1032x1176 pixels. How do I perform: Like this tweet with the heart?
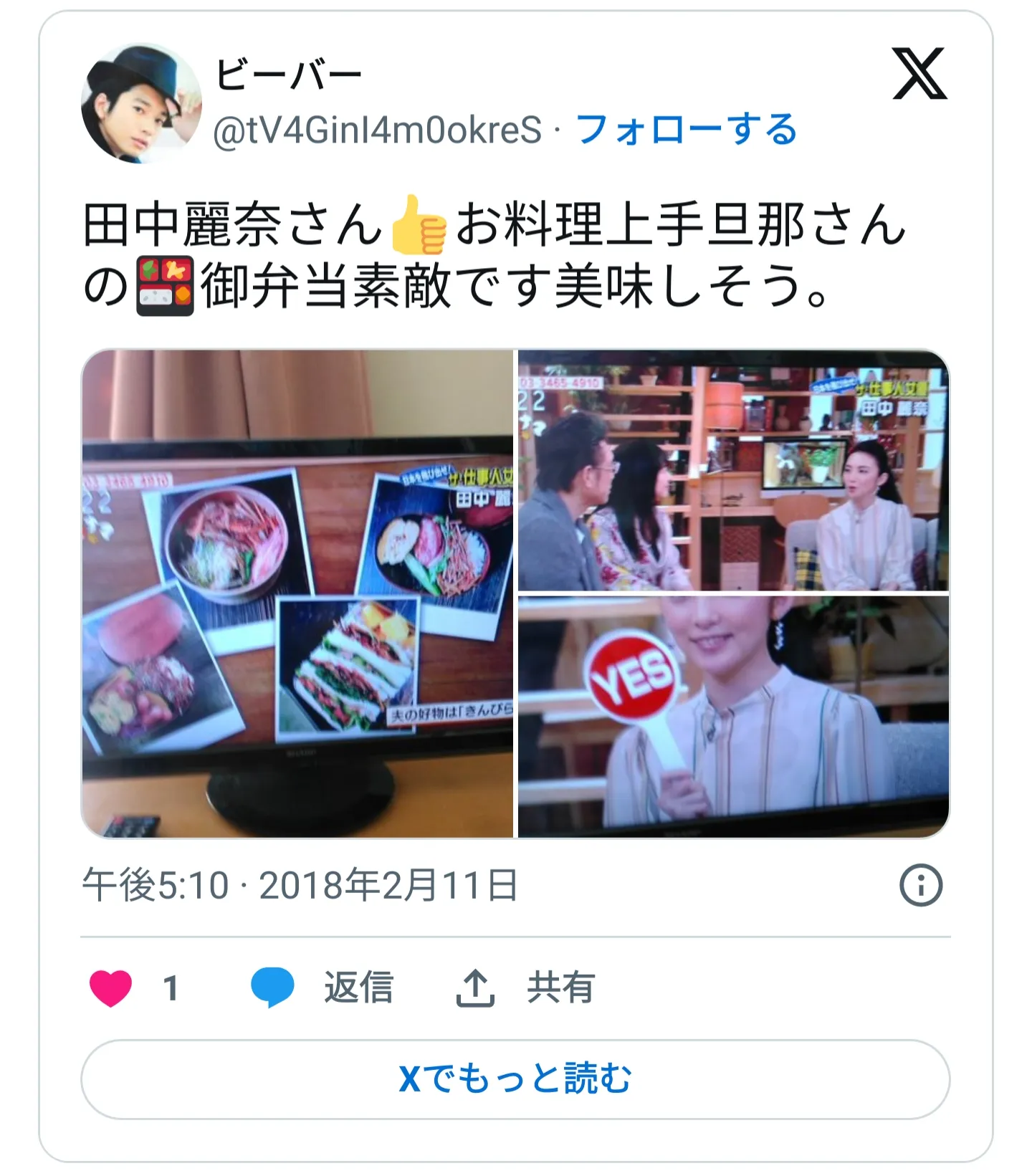[x=111, y=988]
